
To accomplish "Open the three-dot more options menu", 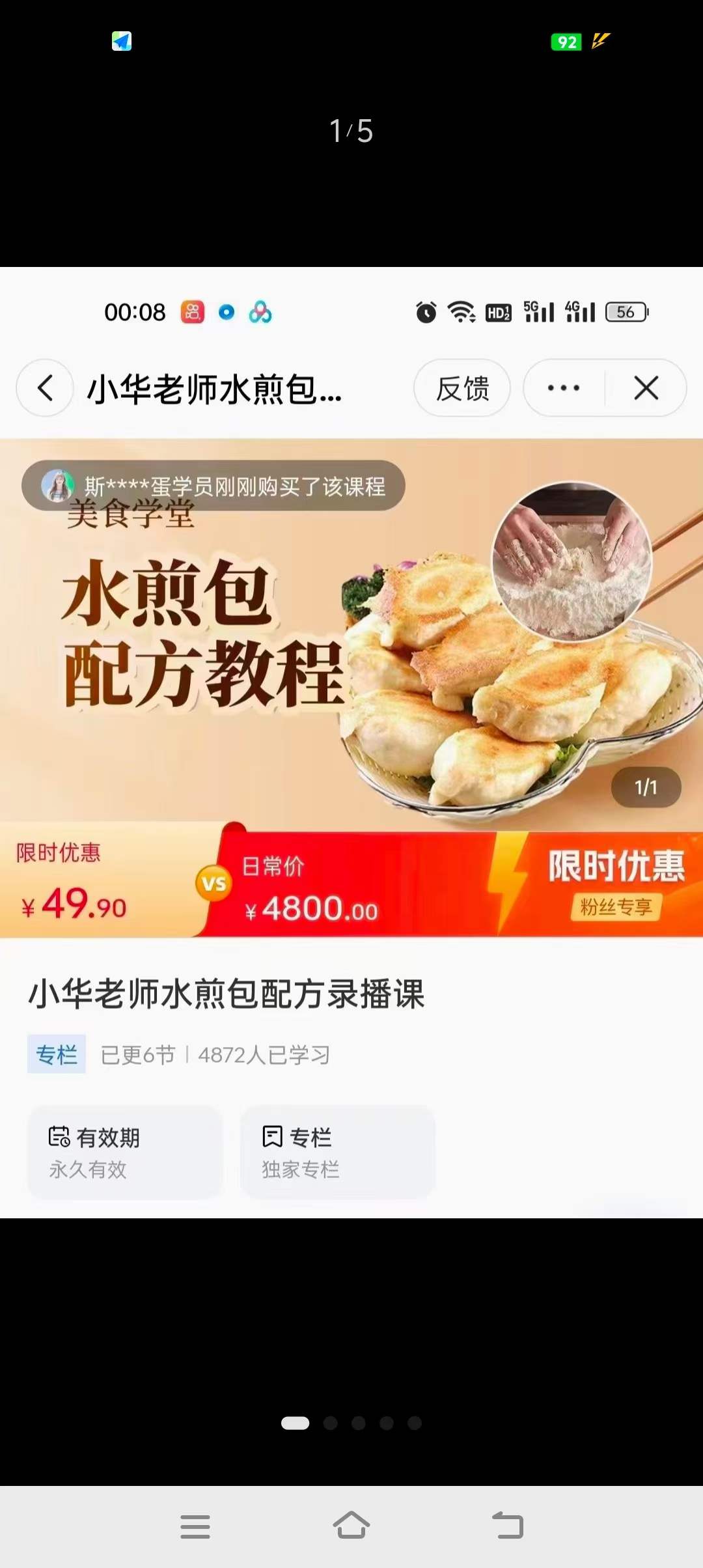I will point(562,387).
